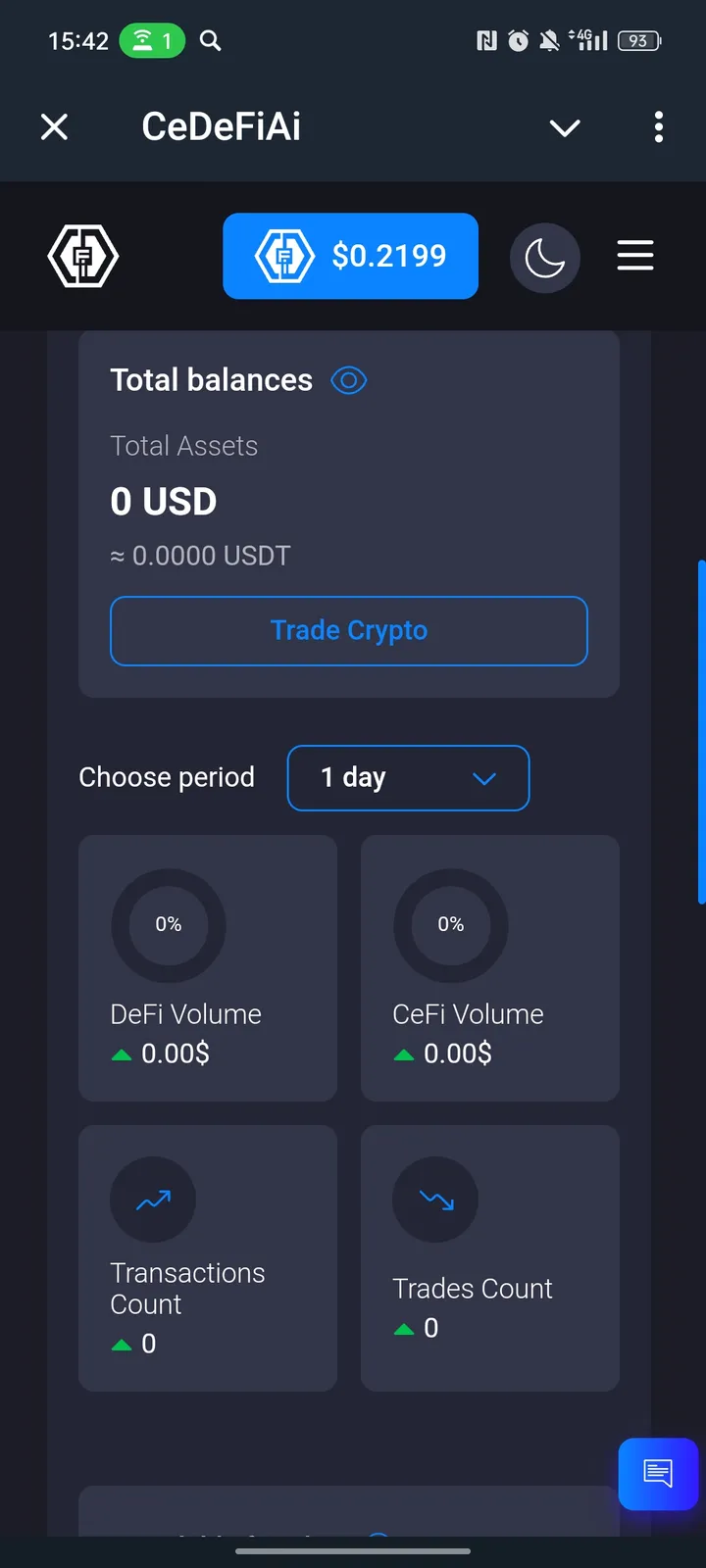Click the DeFi Volume 0% progress ring
The image size is (706, 1568).
click(x=168, y=924)
